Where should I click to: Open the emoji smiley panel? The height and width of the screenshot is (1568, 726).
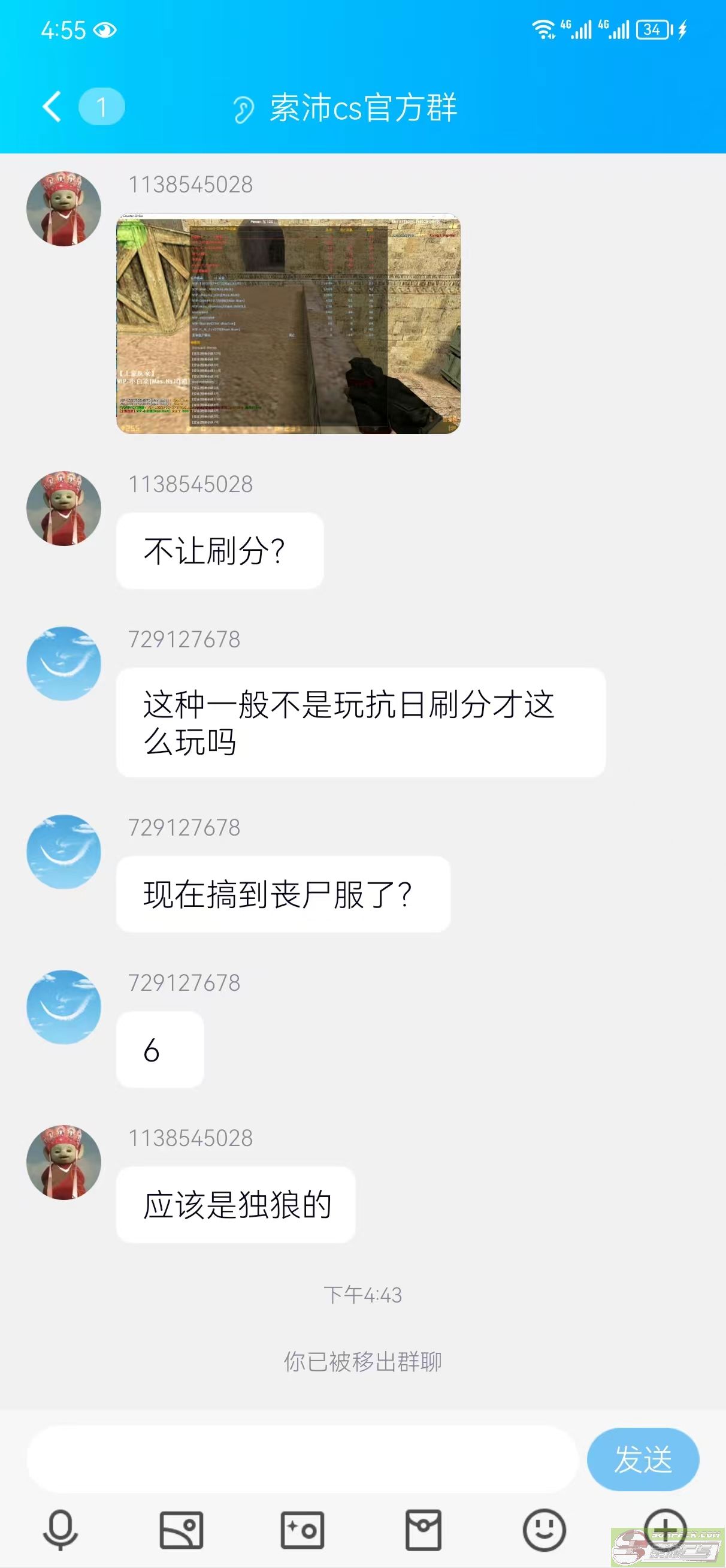pyautogui.click(x=544, y=1530)
